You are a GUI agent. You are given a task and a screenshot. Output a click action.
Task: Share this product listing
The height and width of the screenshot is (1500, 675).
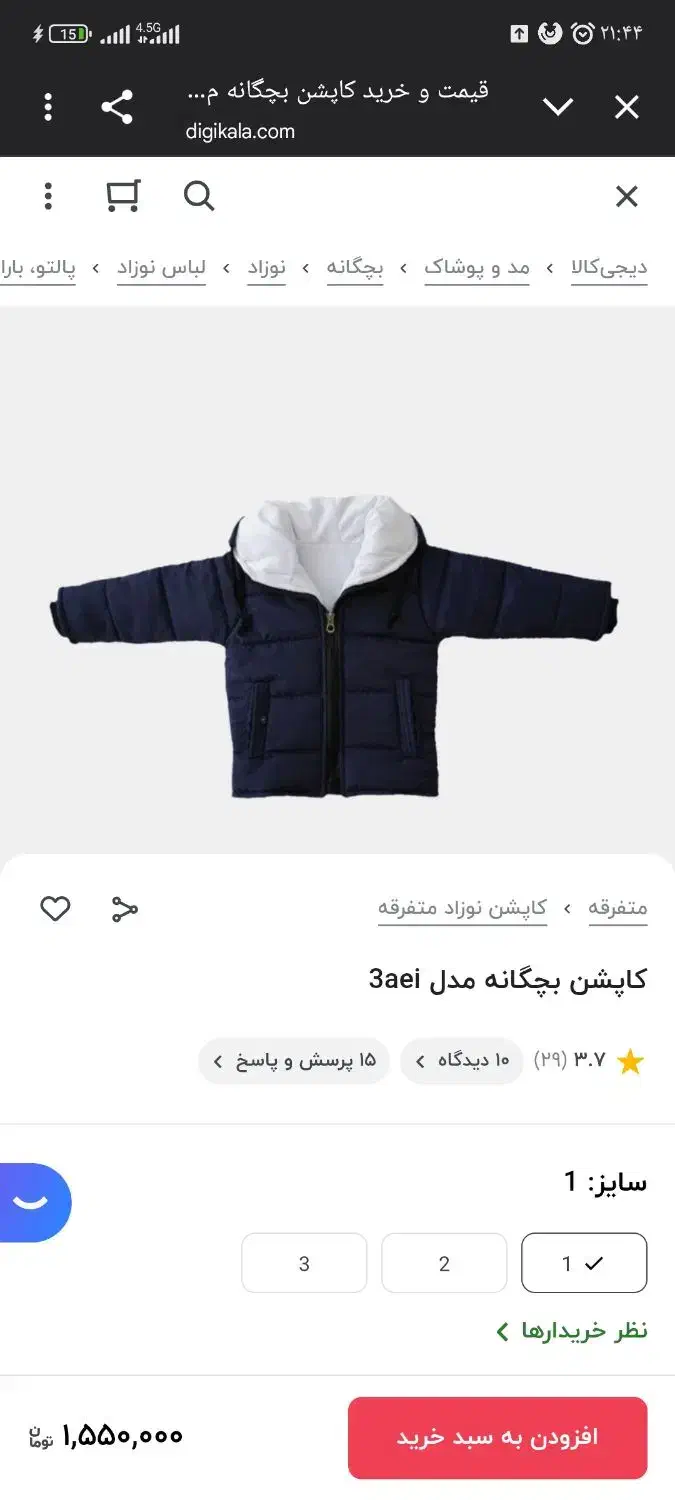pos(124,909)
